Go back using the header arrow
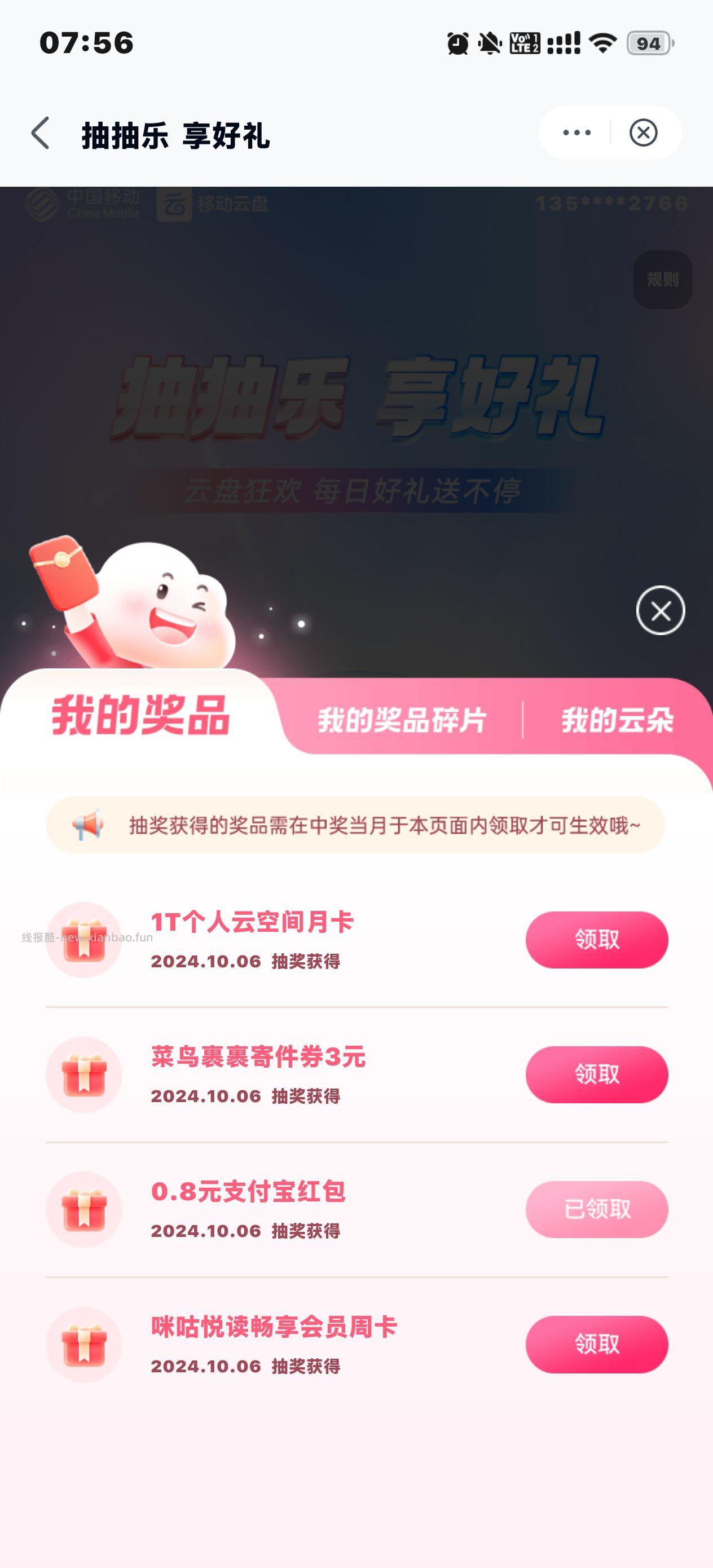Viewport: 713px width, 1568px height. pos(41,133)
